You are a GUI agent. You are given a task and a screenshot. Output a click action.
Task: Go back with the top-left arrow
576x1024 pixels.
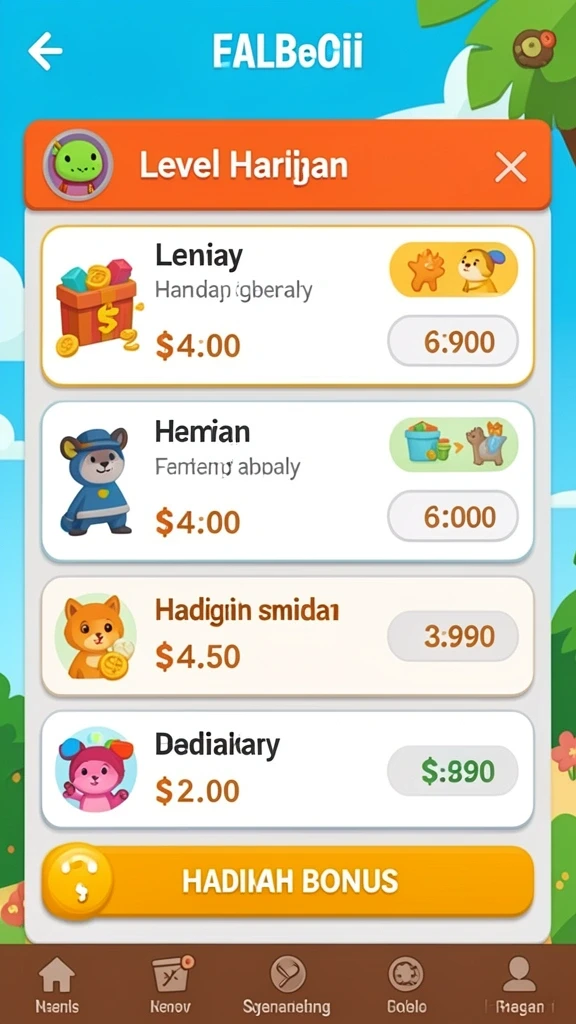click(x=45, y=51)
